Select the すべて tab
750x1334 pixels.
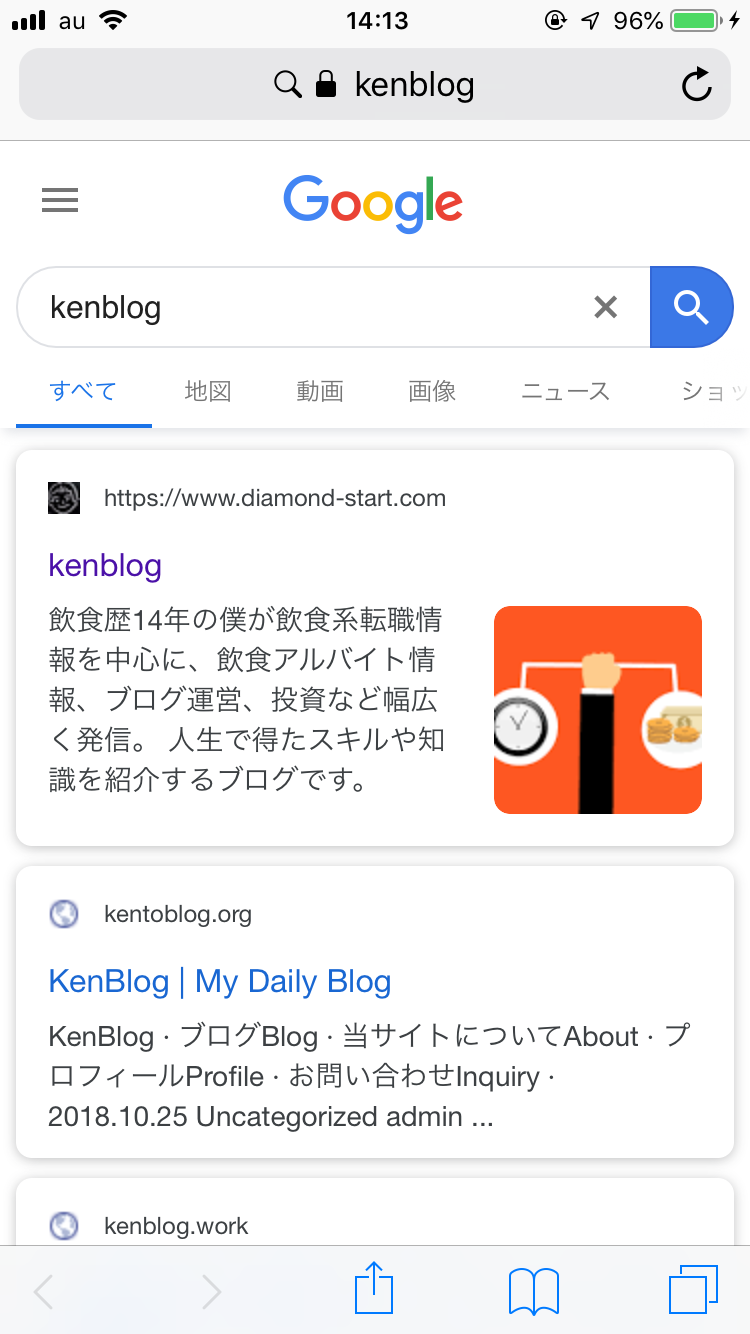[83, 391]
